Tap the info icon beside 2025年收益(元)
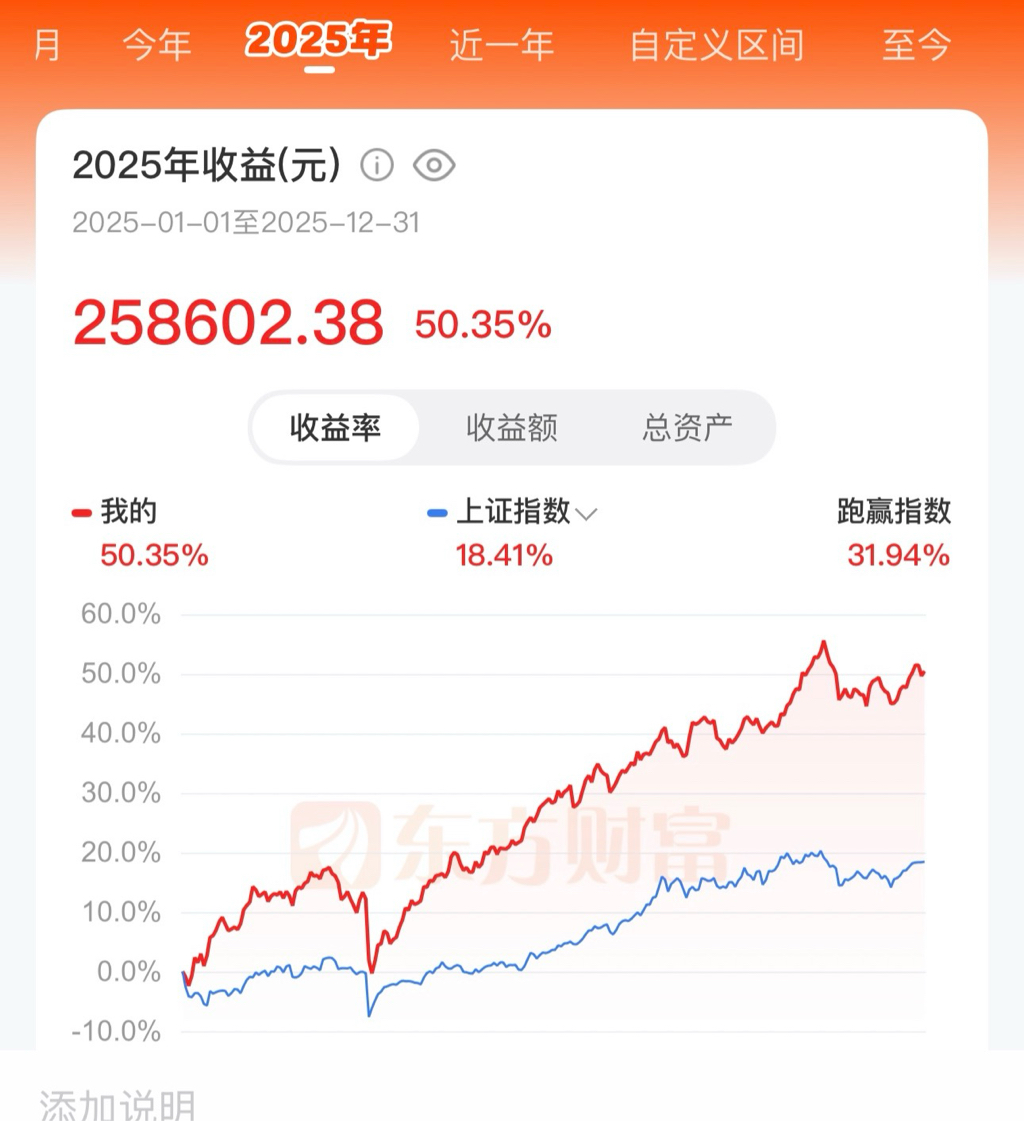This screenshot has width=1024, height=1121. point(377,165)
